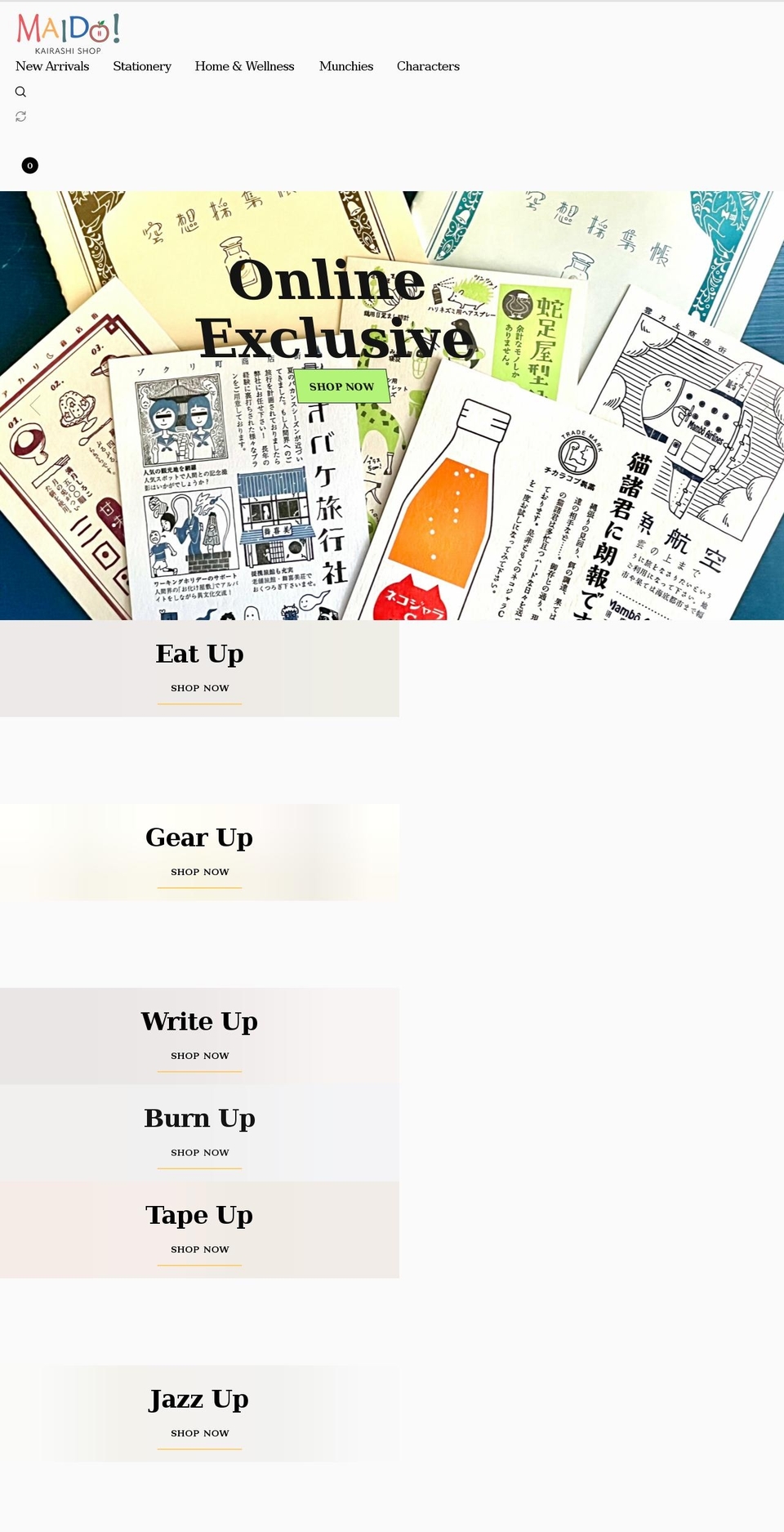Image resolution: width=784 pixels, height=1532 pixels.
Task: Select the Burn Up section heading
Action: click(x=199, y=1118)
